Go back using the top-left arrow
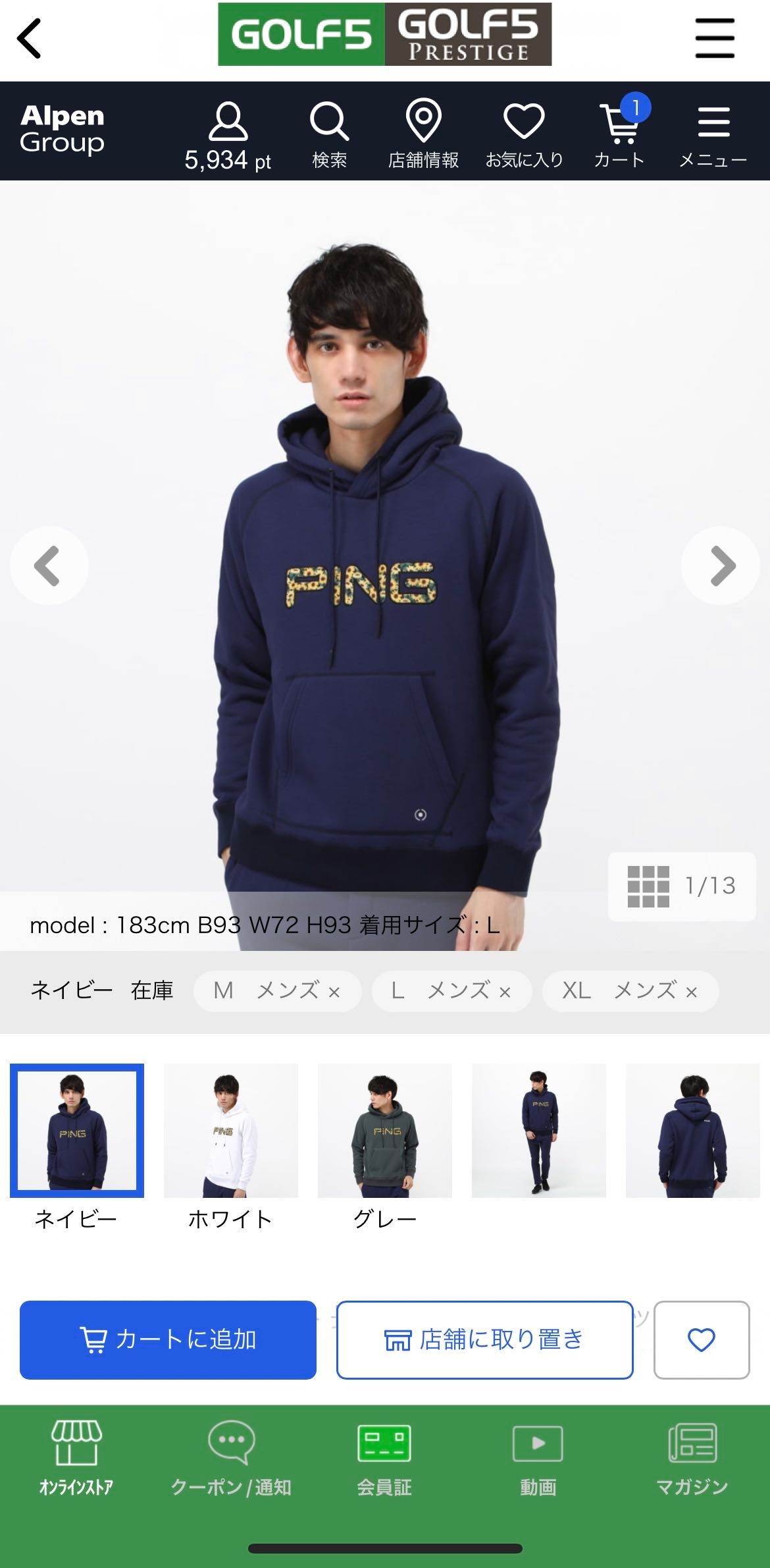 pyautogui.click(x=30, y=38)
